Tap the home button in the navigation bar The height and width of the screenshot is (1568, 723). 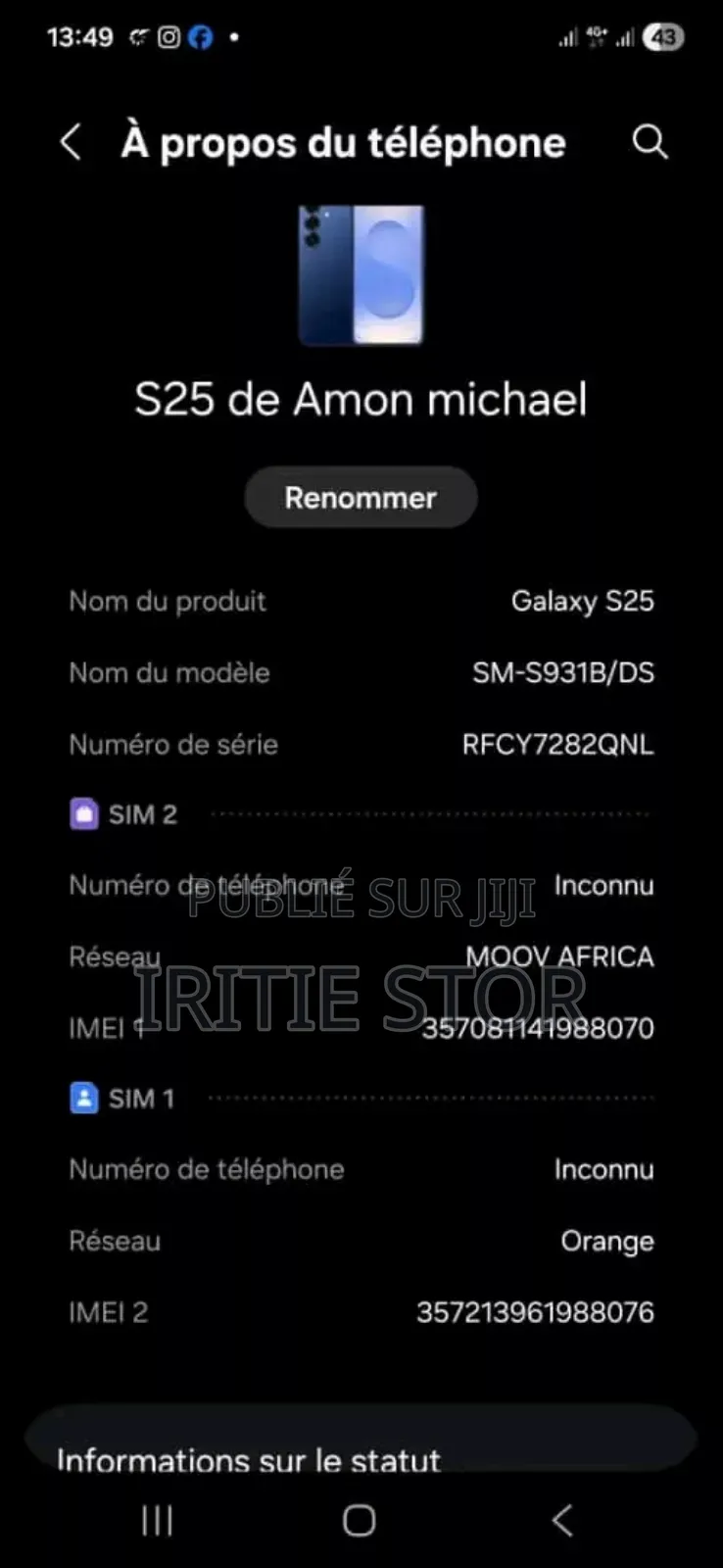tap(358, 1519)
